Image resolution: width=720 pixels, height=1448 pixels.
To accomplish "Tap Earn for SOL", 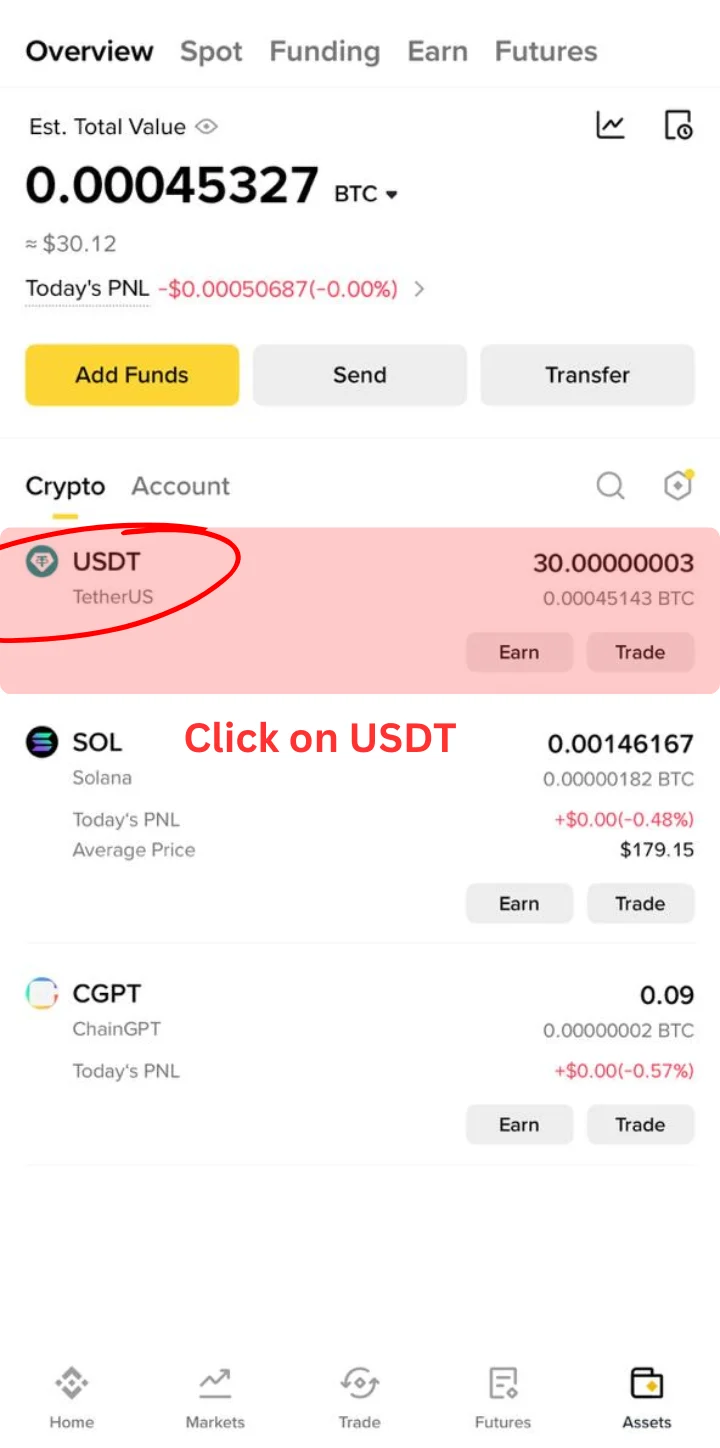I will point(519,903).
